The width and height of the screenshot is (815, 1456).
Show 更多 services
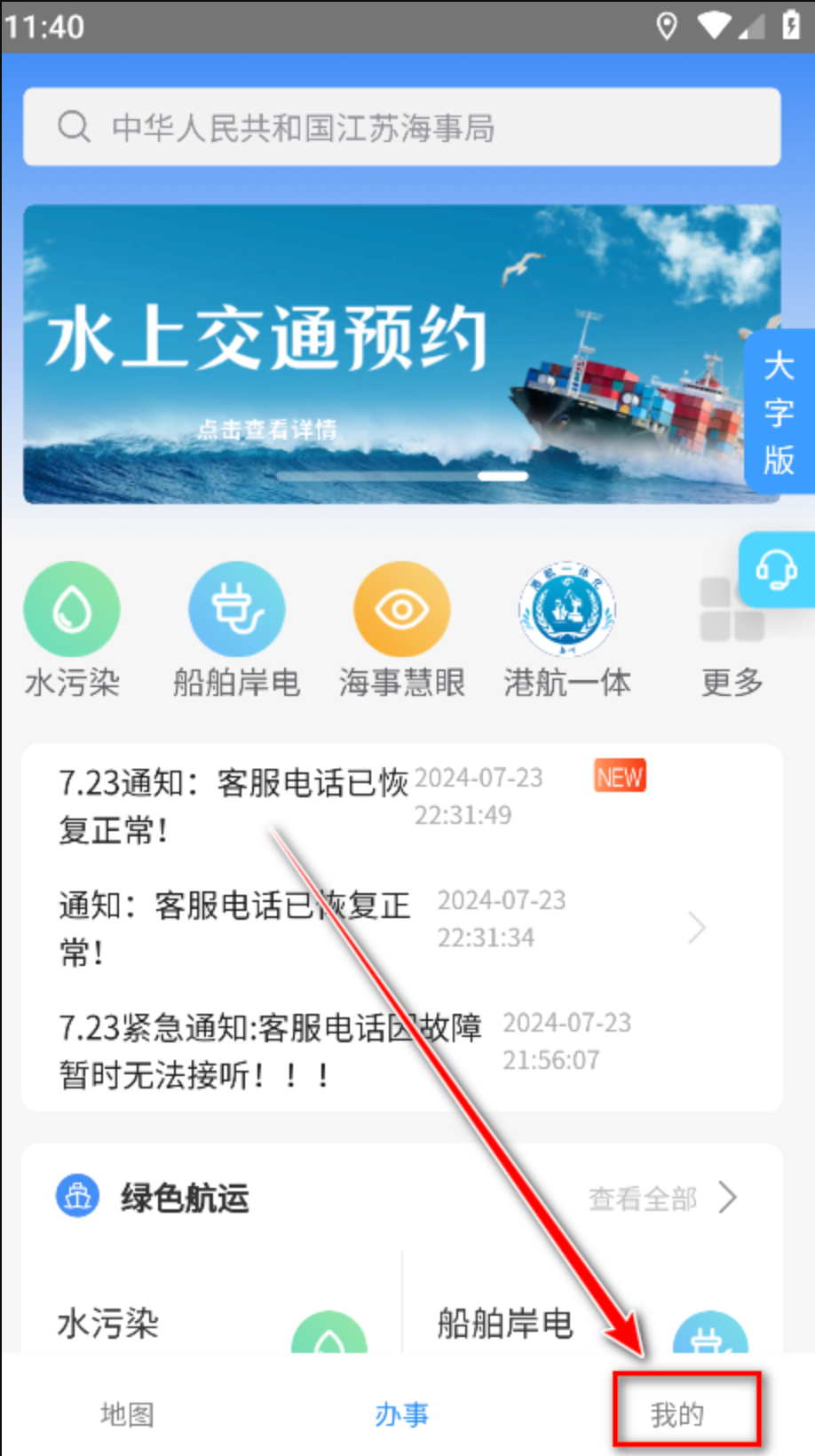pos(732,611)
